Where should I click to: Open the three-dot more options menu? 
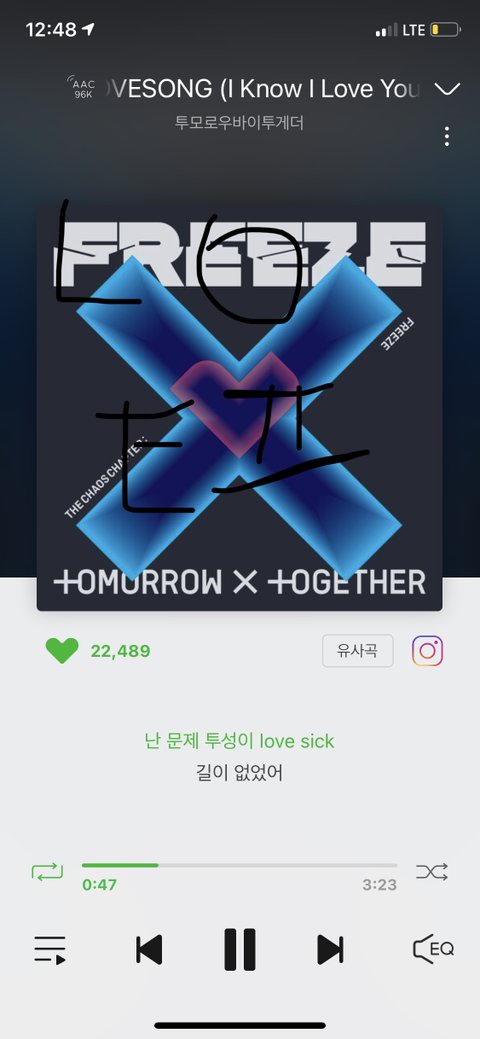click(x=447, y=136)
